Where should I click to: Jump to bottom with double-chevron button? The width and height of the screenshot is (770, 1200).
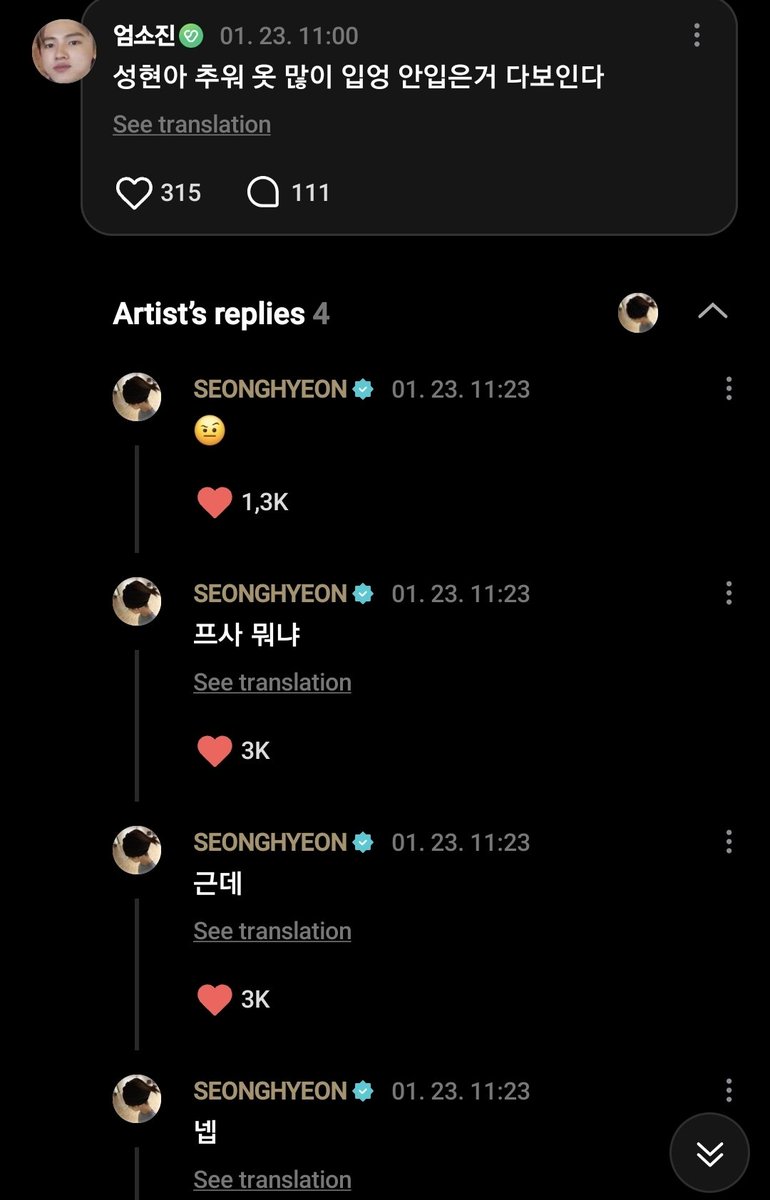tap(709, 1153)
